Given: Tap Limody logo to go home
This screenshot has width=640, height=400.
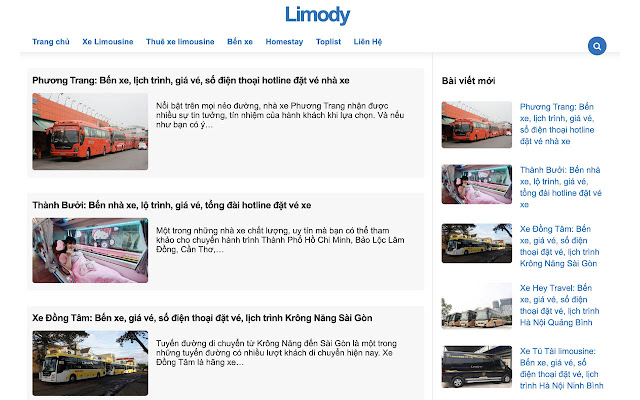Looking at the screenshot, I should 317,15.
